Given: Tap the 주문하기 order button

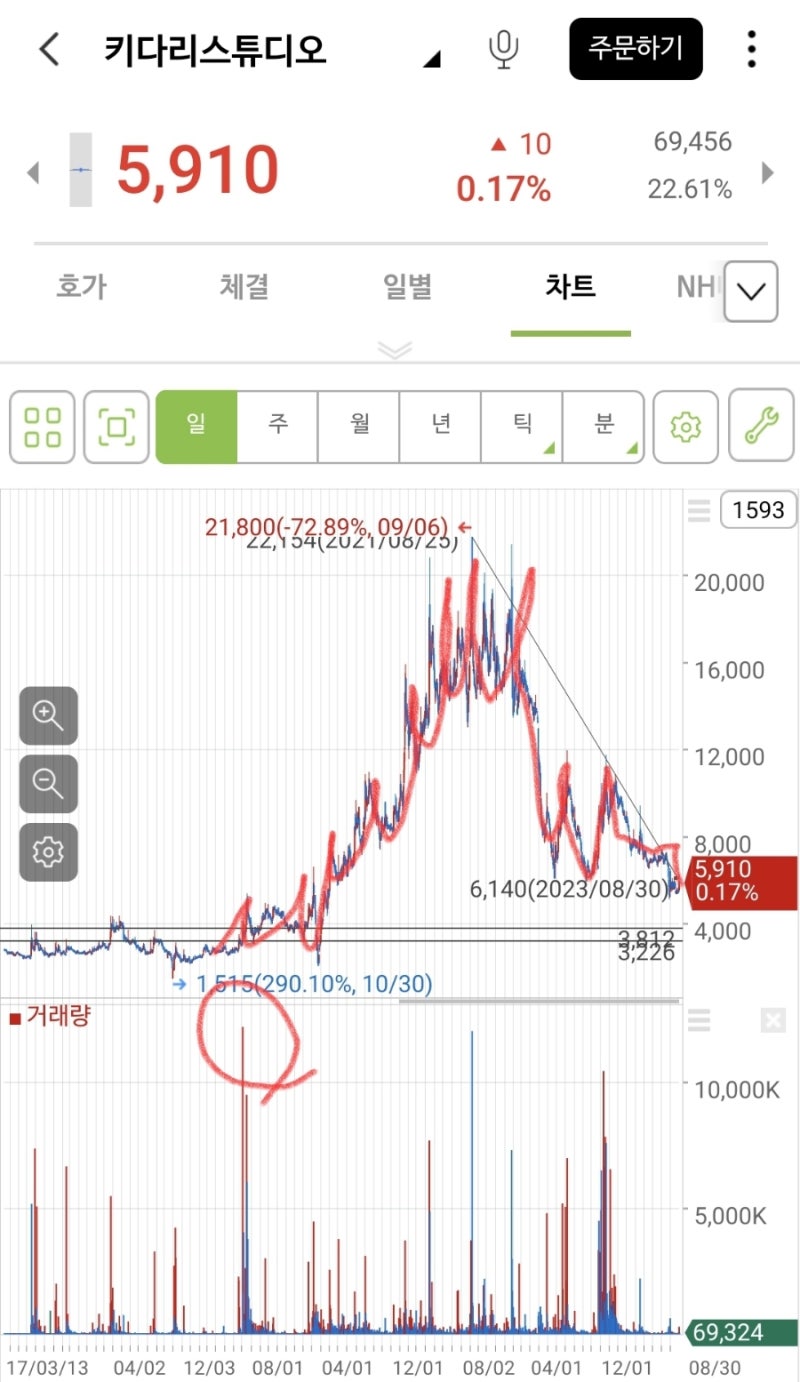Looking at the screenshot, I should (636, 49).
